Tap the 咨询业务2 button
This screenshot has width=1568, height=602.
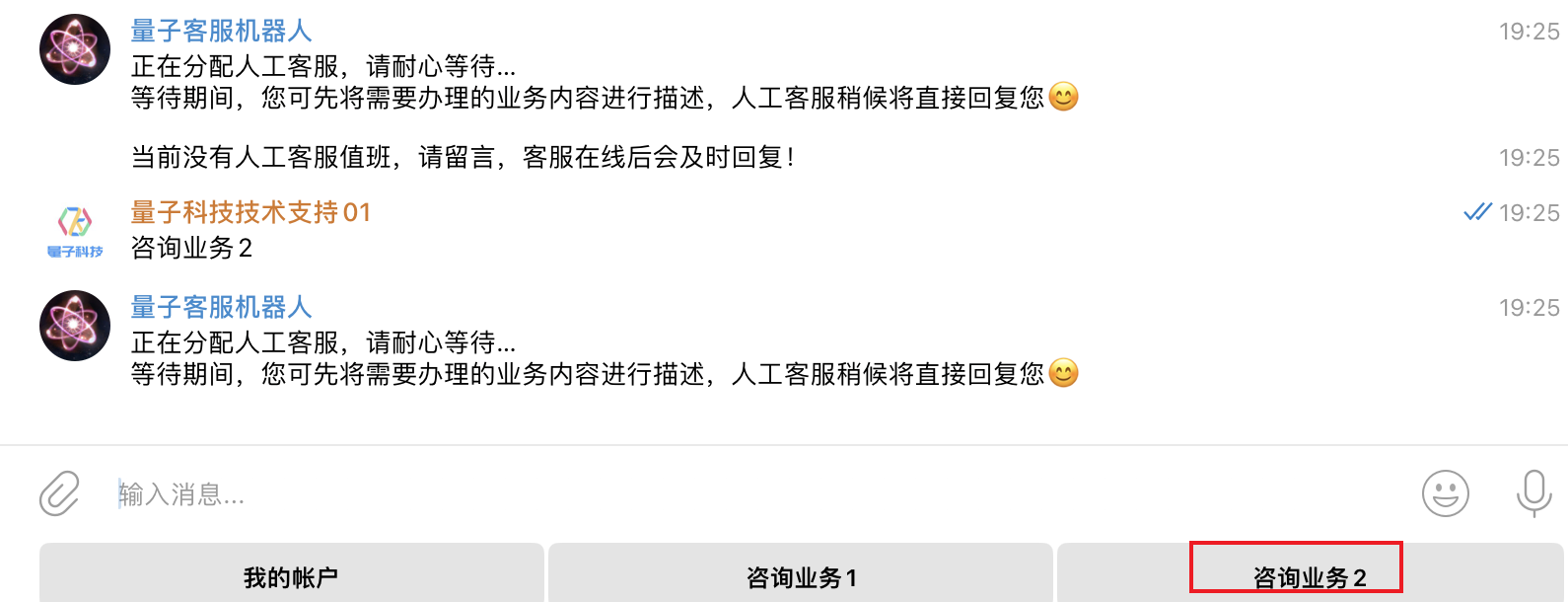click(1309, 576)
